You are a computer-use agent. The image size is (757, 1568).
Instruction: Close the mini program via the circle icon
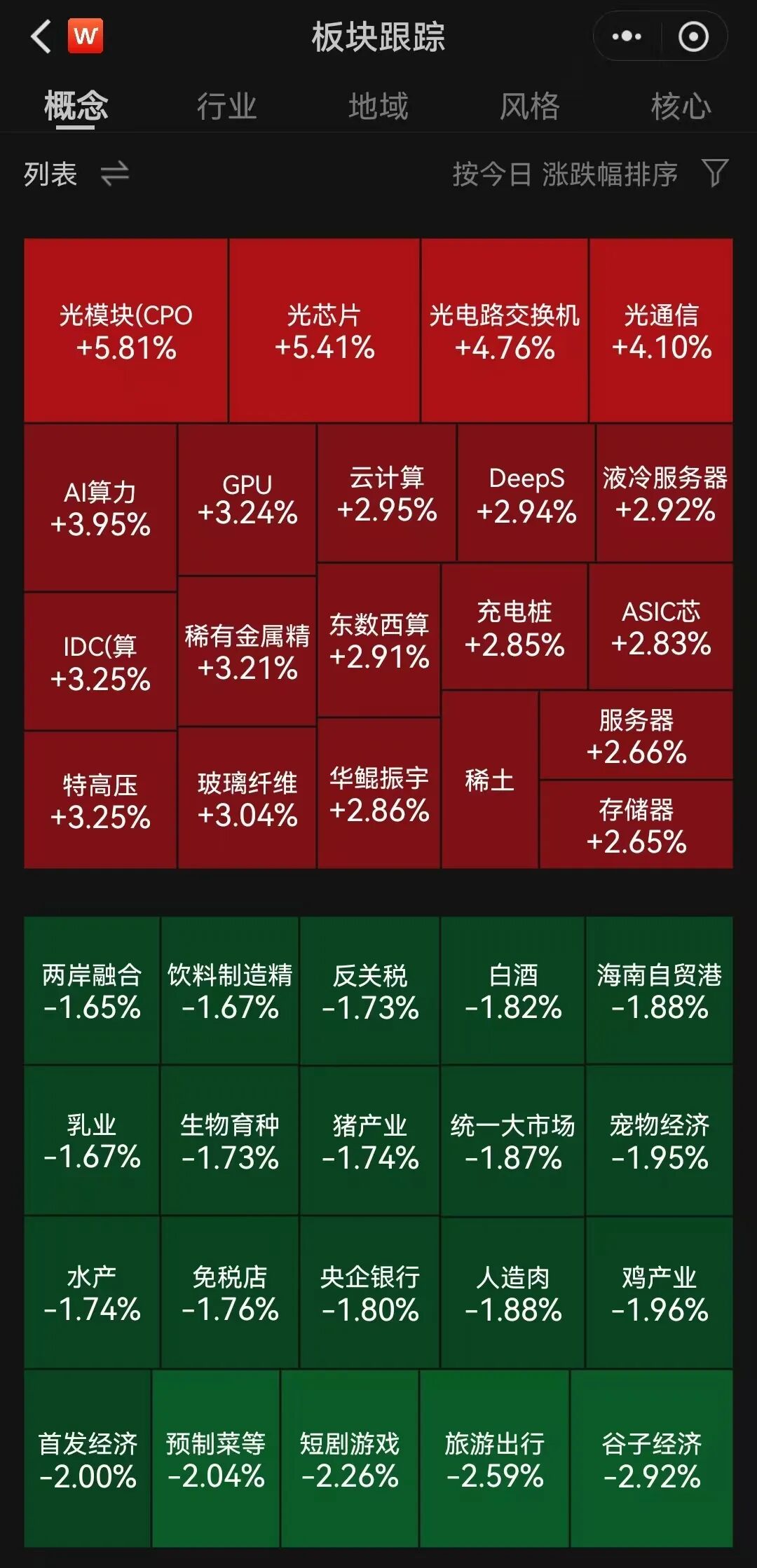pyautogui.click(x=693, y=36)
